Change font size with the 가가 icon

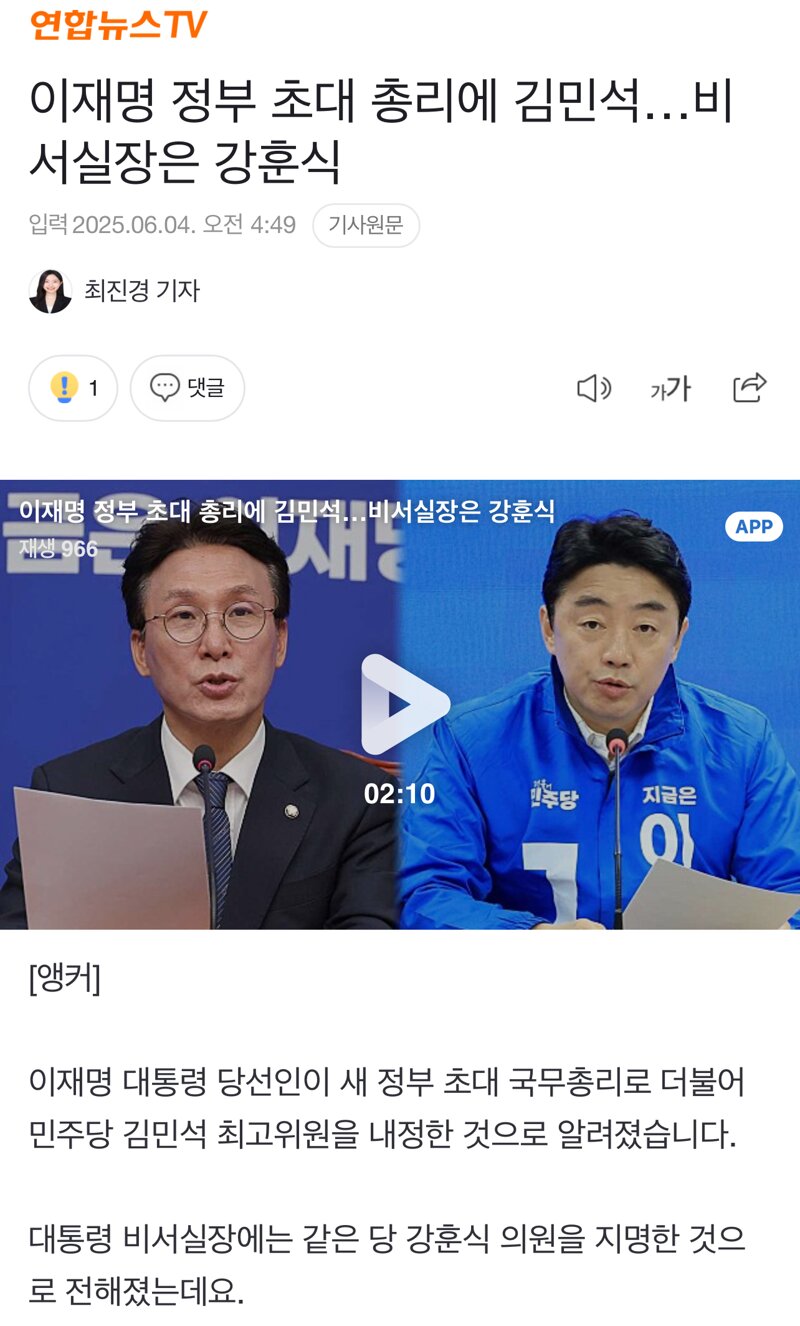(x=670, y=388)
